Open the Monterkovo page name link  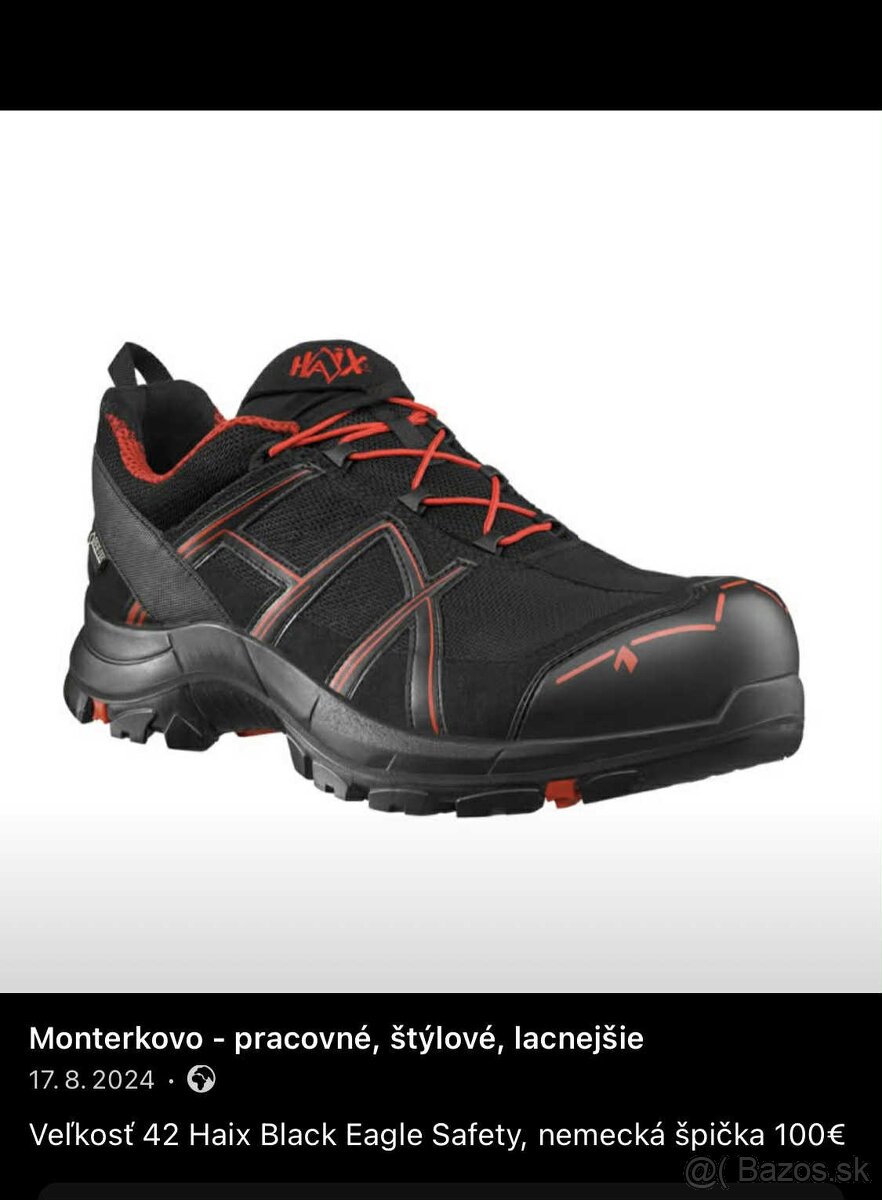coord(335,1039)
